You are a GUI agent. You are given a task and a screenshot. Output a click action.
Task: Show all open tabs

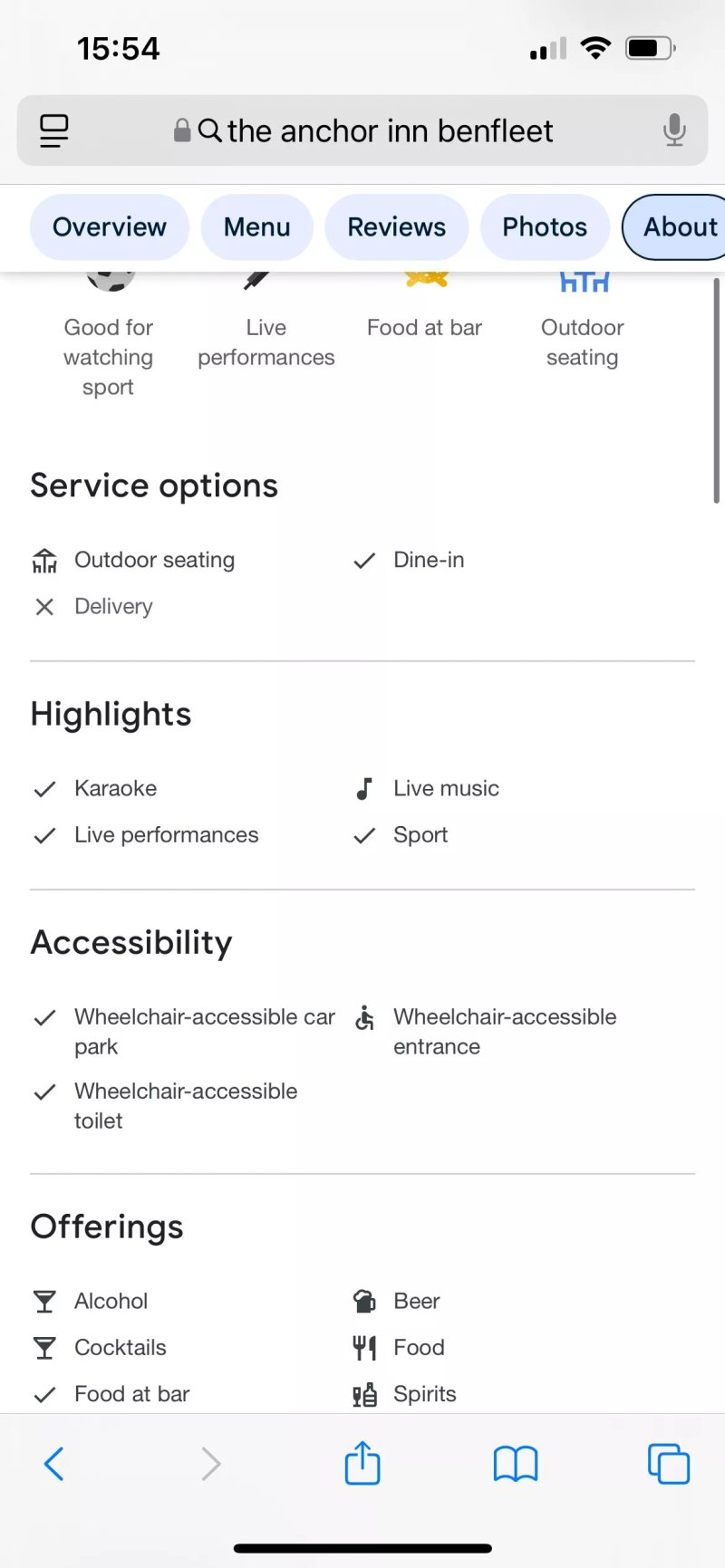coord(669,1463)
